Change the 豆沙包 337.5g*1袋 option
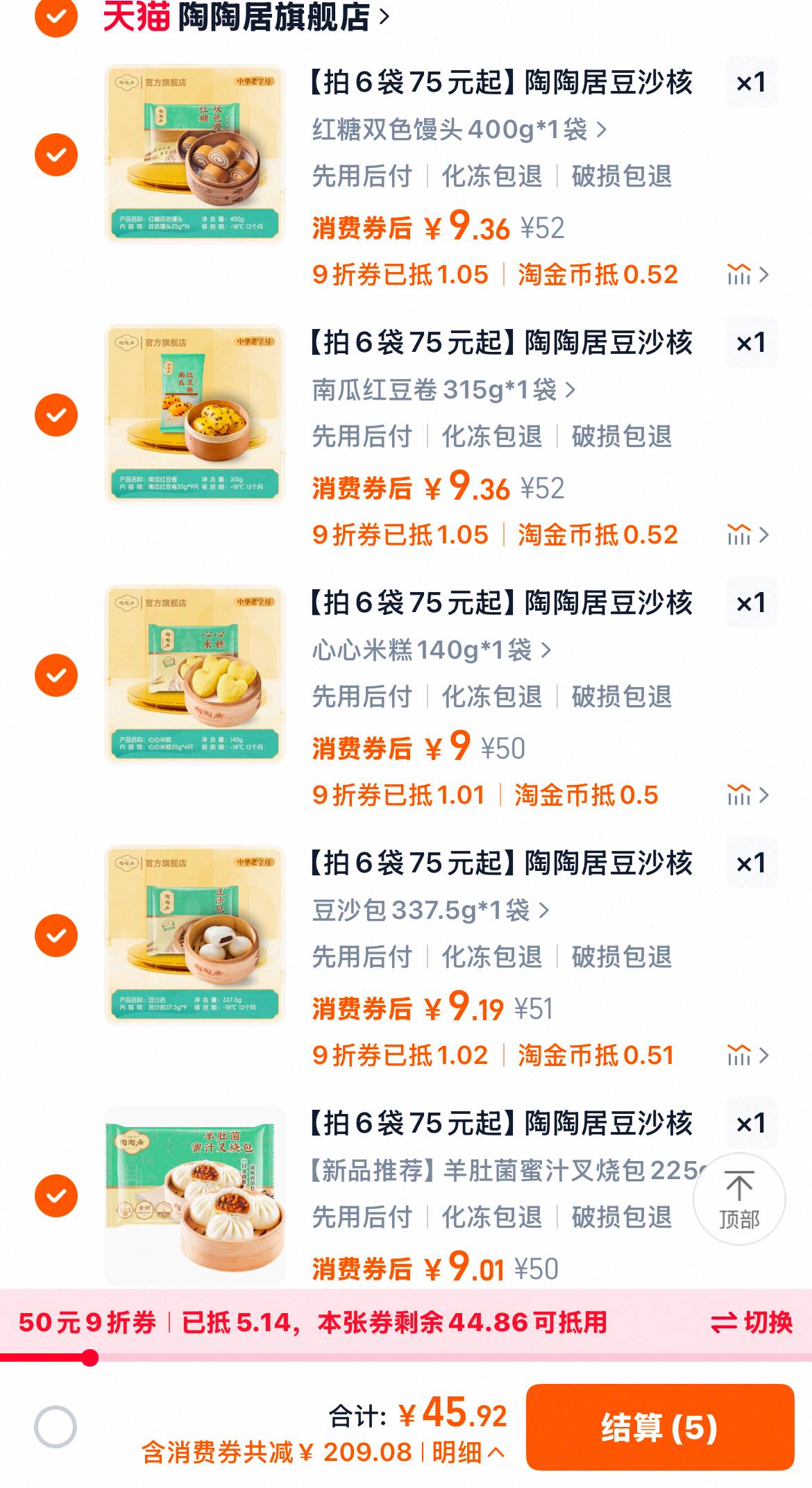Screen dimensions: 812x1488 [x=429, y=911]
